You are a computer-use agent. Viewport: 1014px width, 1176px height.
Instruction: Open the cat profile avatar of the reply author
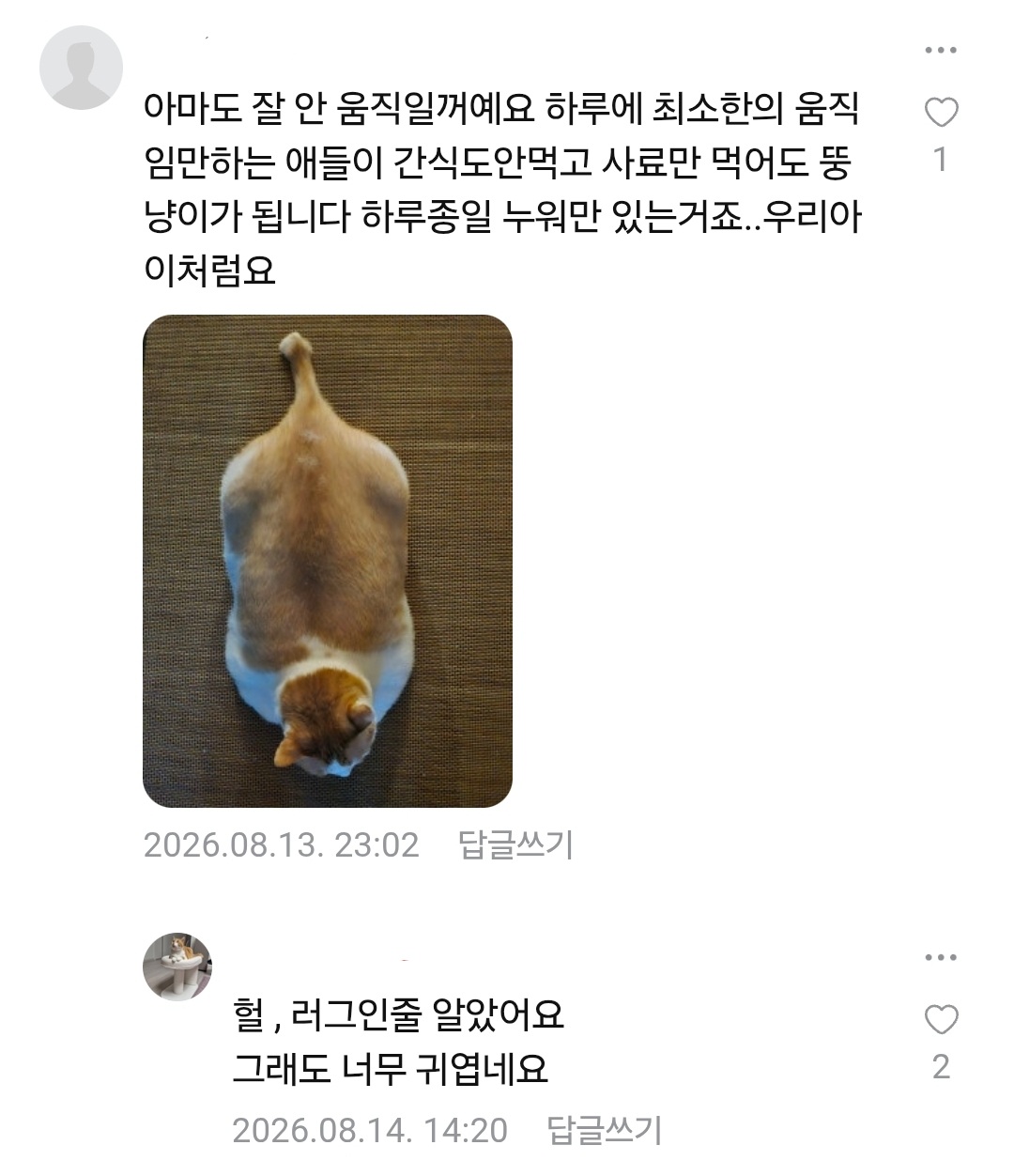[x=177, y=967]
